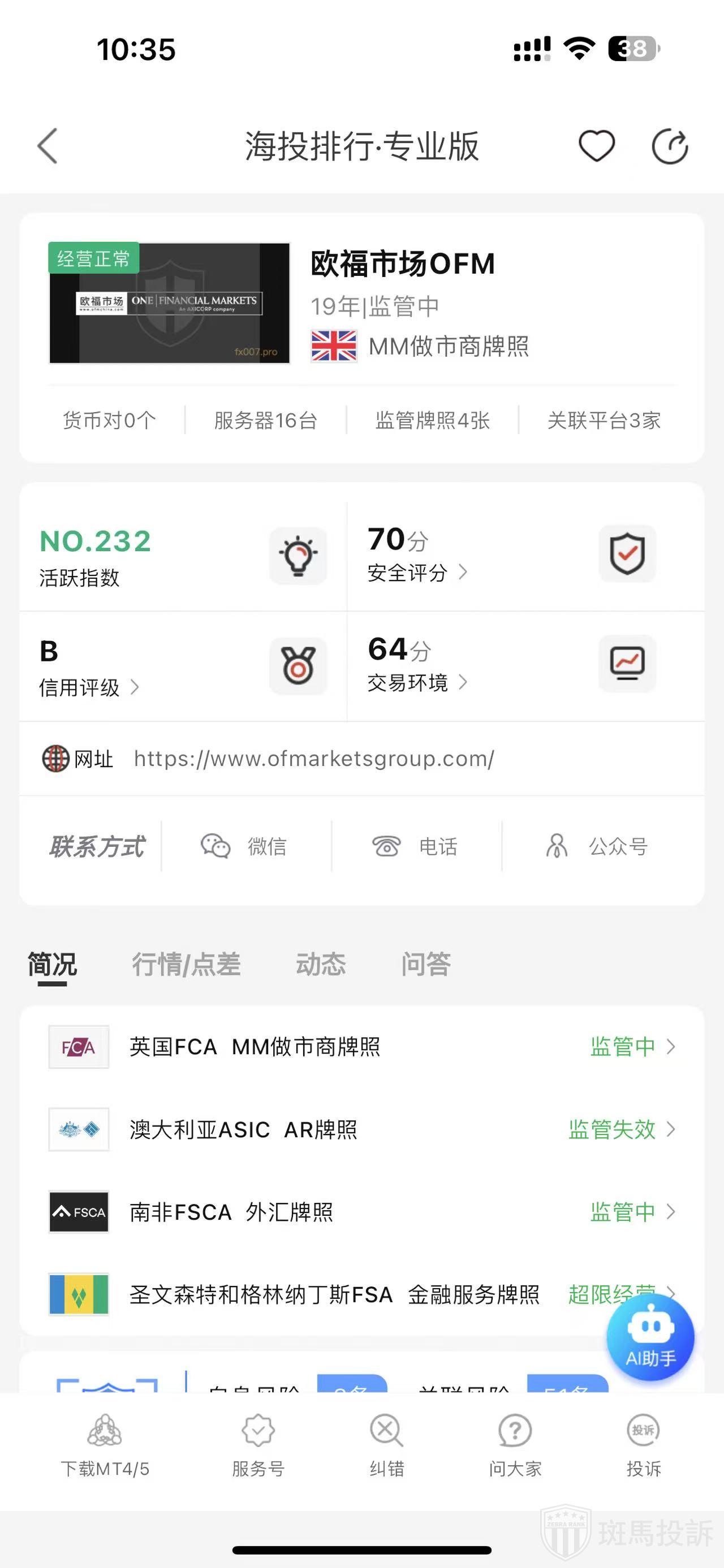Open 纠错 in the bottom bar

[386, 1446]
